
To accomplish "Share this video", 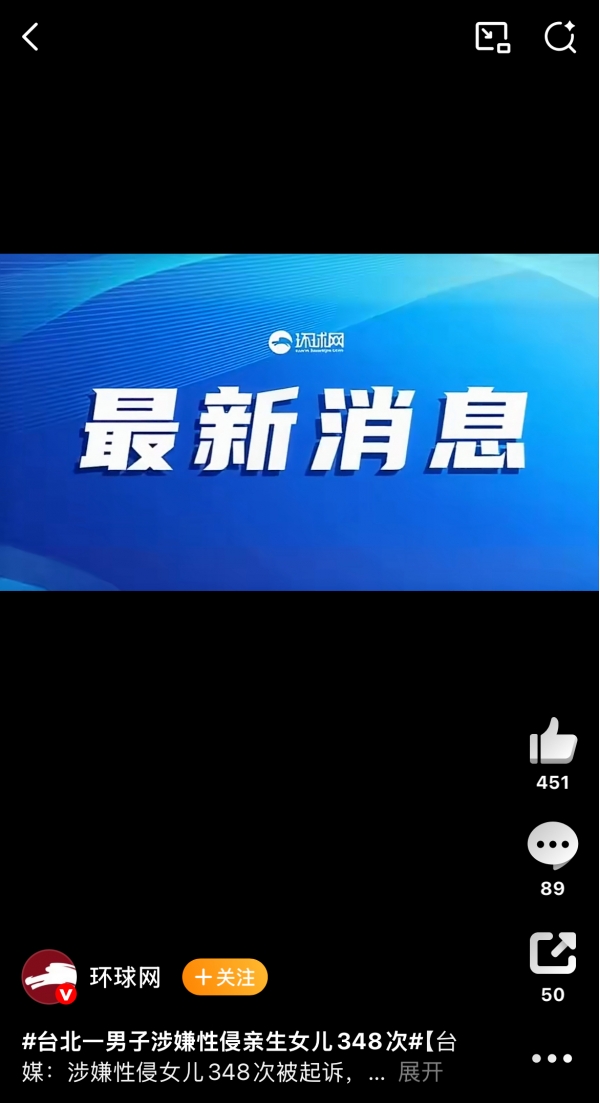I will (x=552, y=953).
